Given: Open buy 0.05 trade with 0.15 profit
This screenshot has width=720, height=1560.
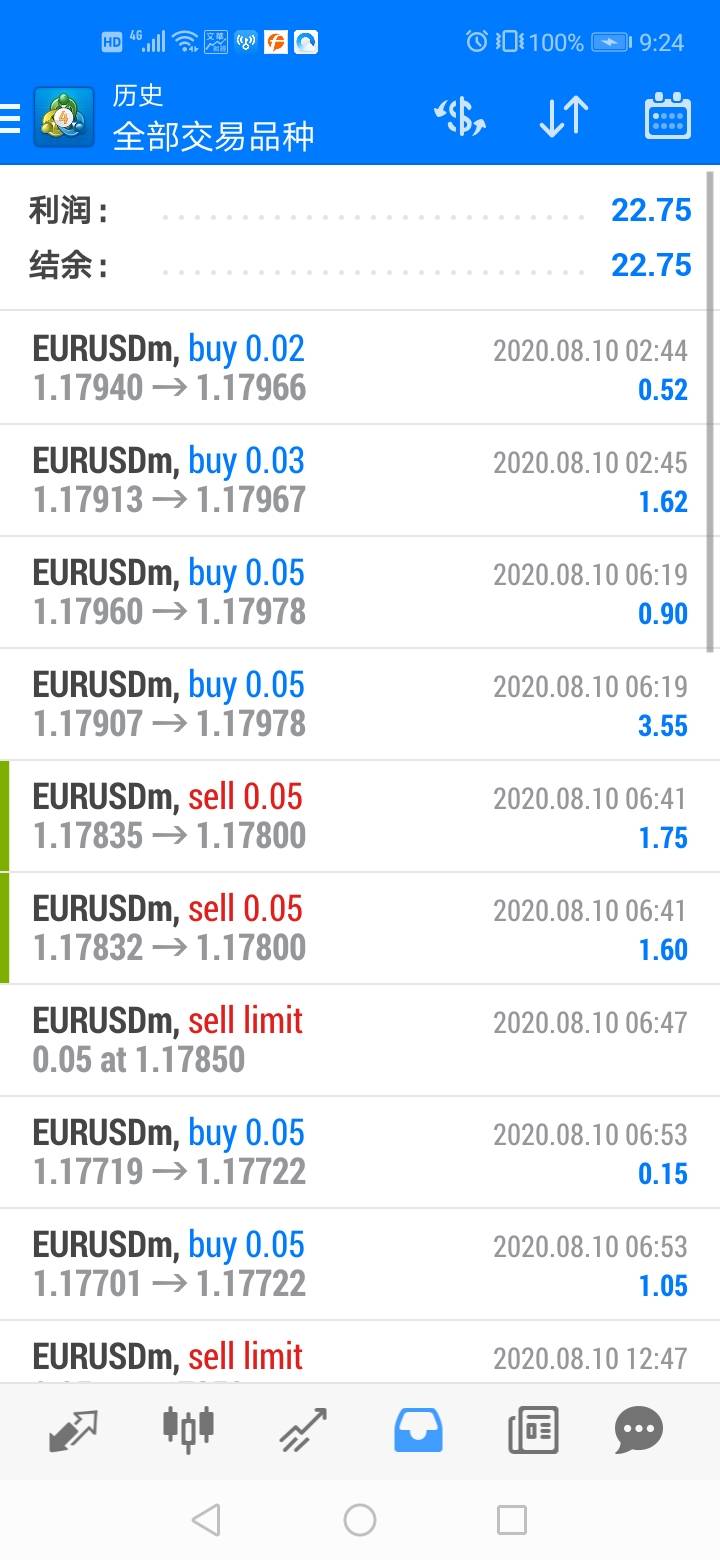Looking at the screenshot, I should coord(360,1152).
